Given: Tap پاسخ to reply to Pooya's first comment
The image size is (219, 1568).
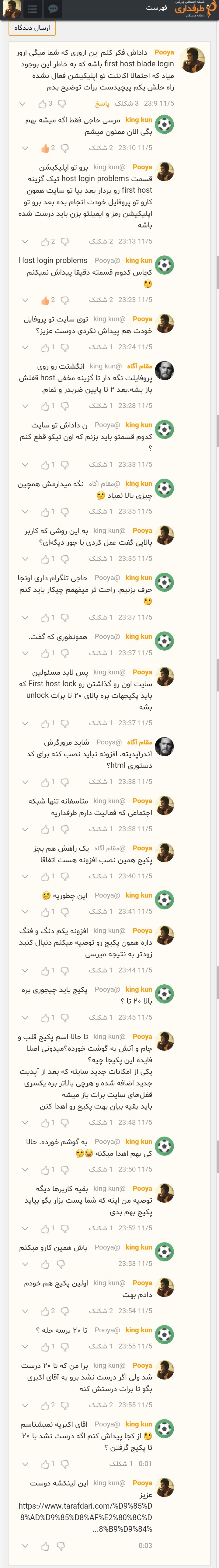Looking at the screenshot, I should 102,104.
